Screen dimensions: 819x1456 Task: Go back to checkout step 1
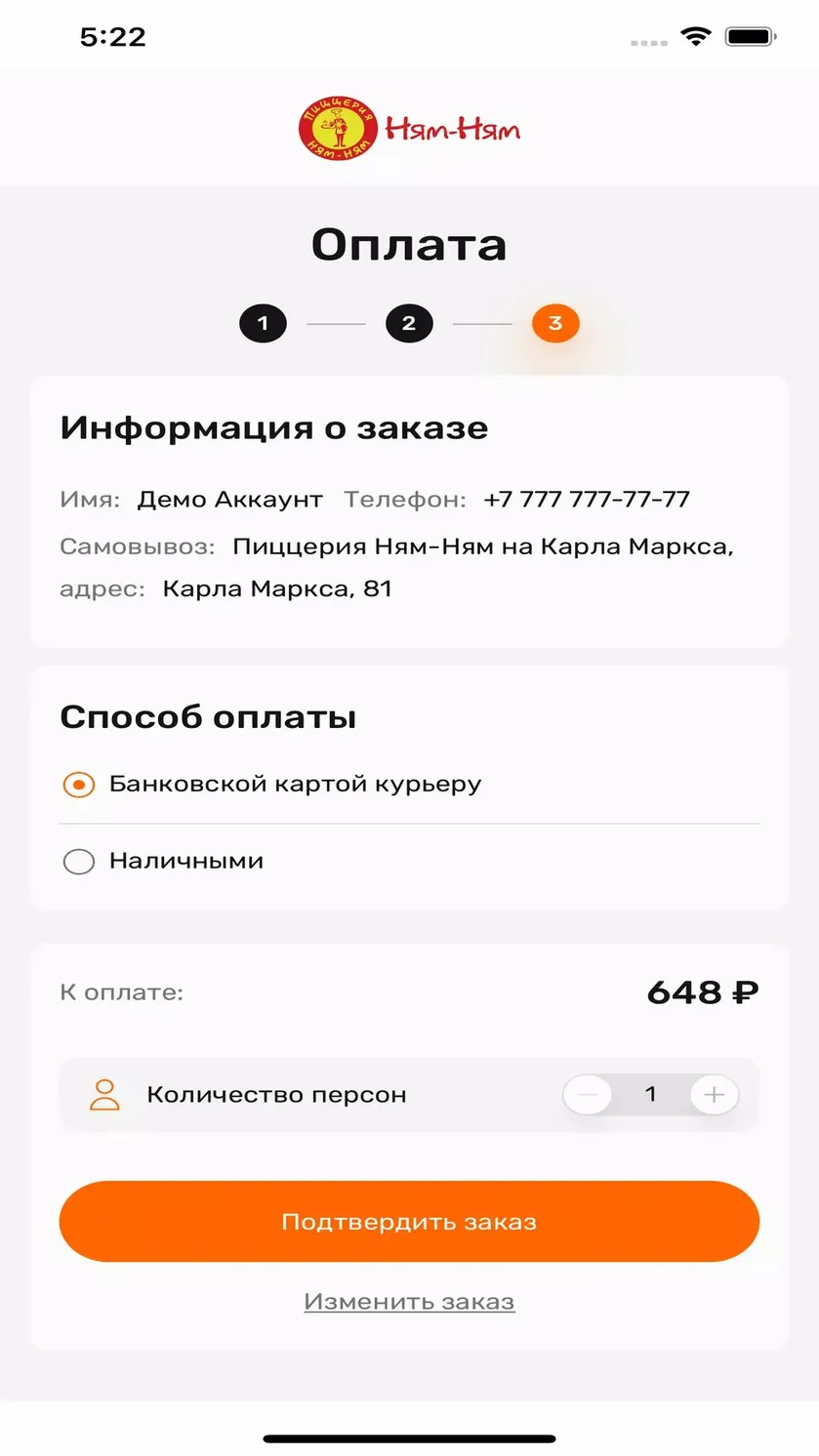tap(263, 324)
